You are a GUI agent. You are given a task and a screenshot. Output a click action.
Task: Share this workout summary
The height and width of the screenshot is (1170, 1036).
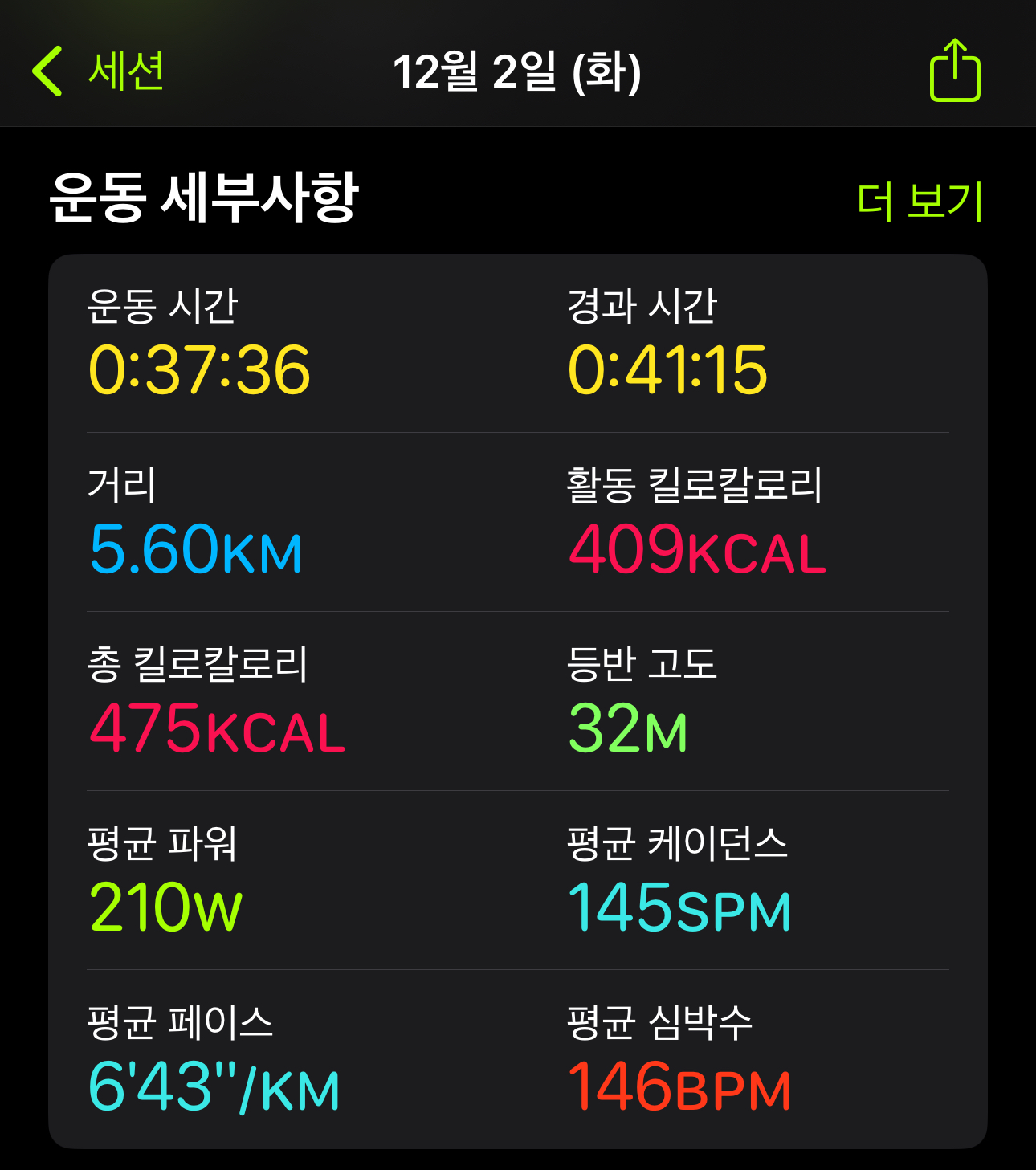(x=954, y=71)
